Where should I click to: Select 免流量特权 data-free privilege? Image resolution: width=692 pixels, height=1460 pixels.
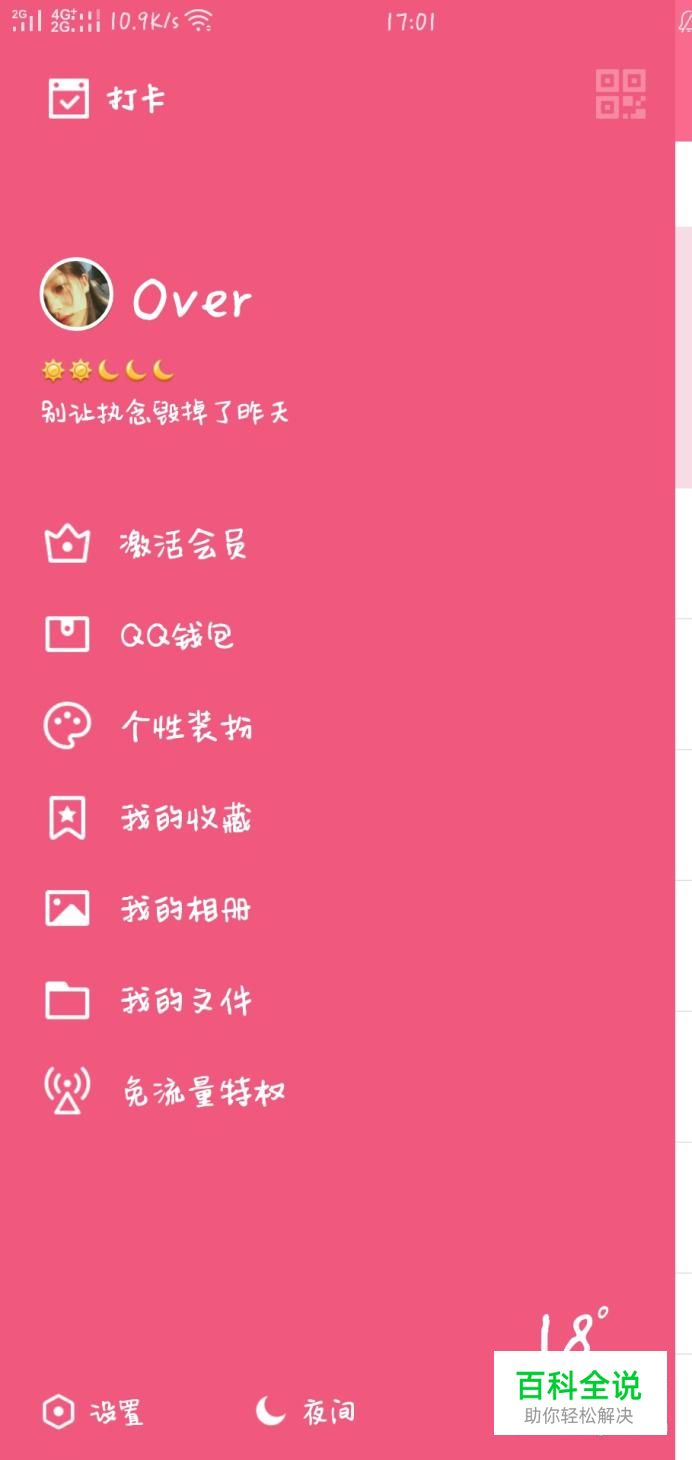tap(165, 1091)
